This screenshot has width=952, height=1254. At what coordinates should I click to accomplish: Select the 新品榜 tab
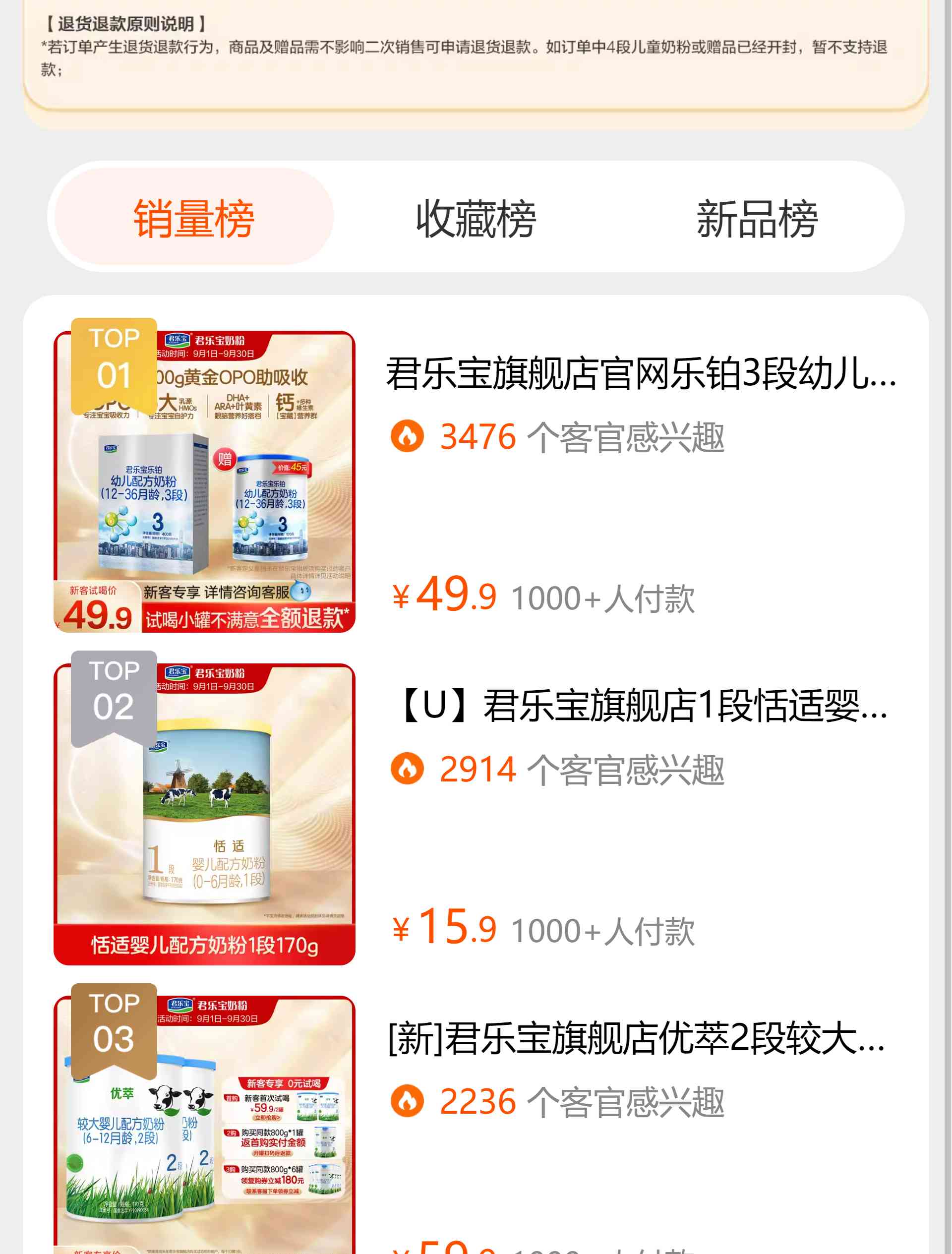757,218
